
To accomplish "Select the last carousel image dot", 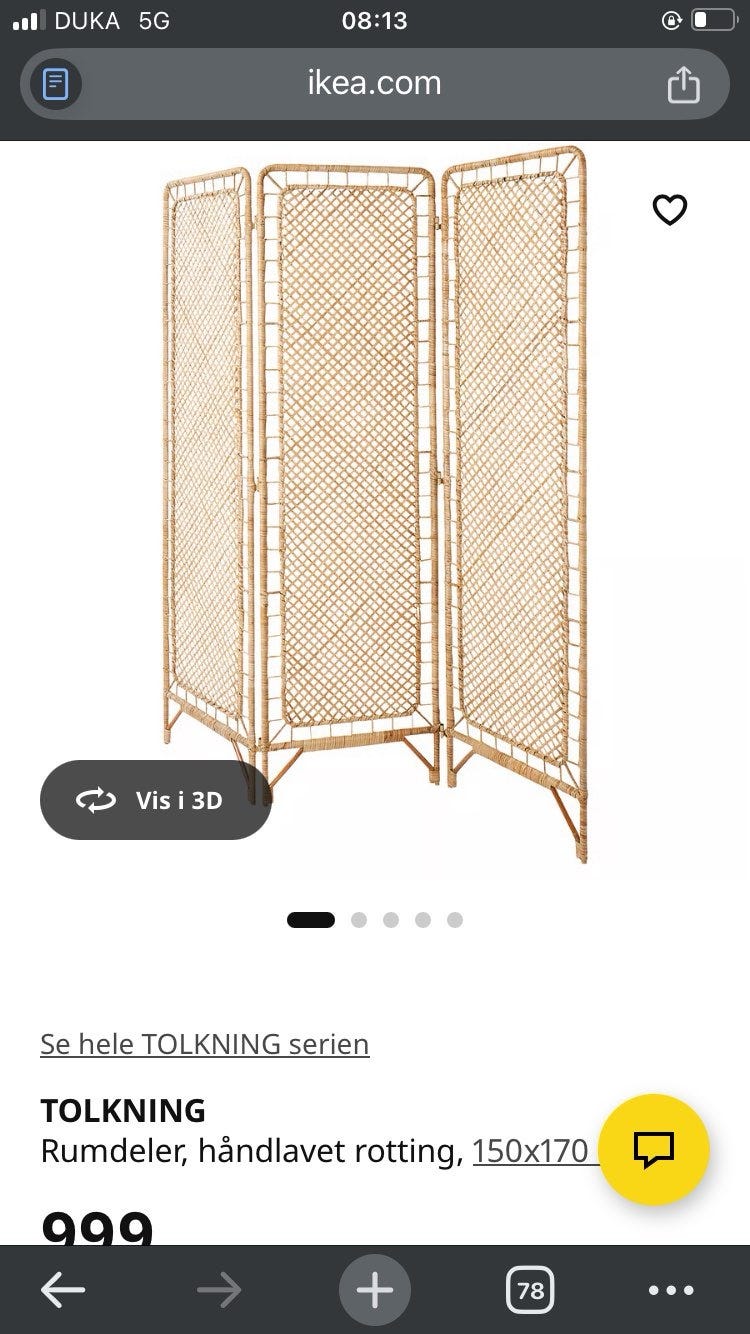I will tap(455, 919).
